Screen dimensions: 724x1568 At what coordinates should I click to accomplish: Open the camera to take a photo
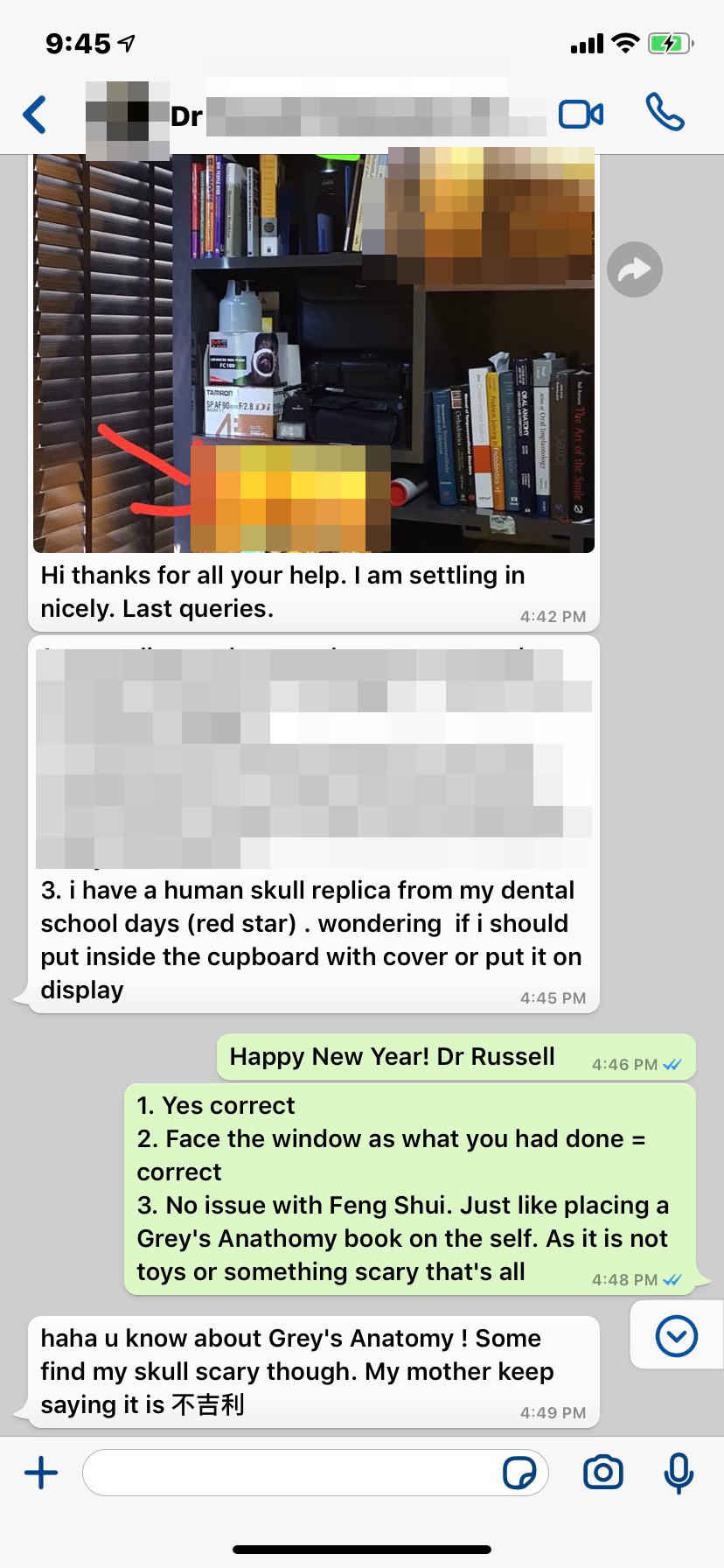(603, 1473)
